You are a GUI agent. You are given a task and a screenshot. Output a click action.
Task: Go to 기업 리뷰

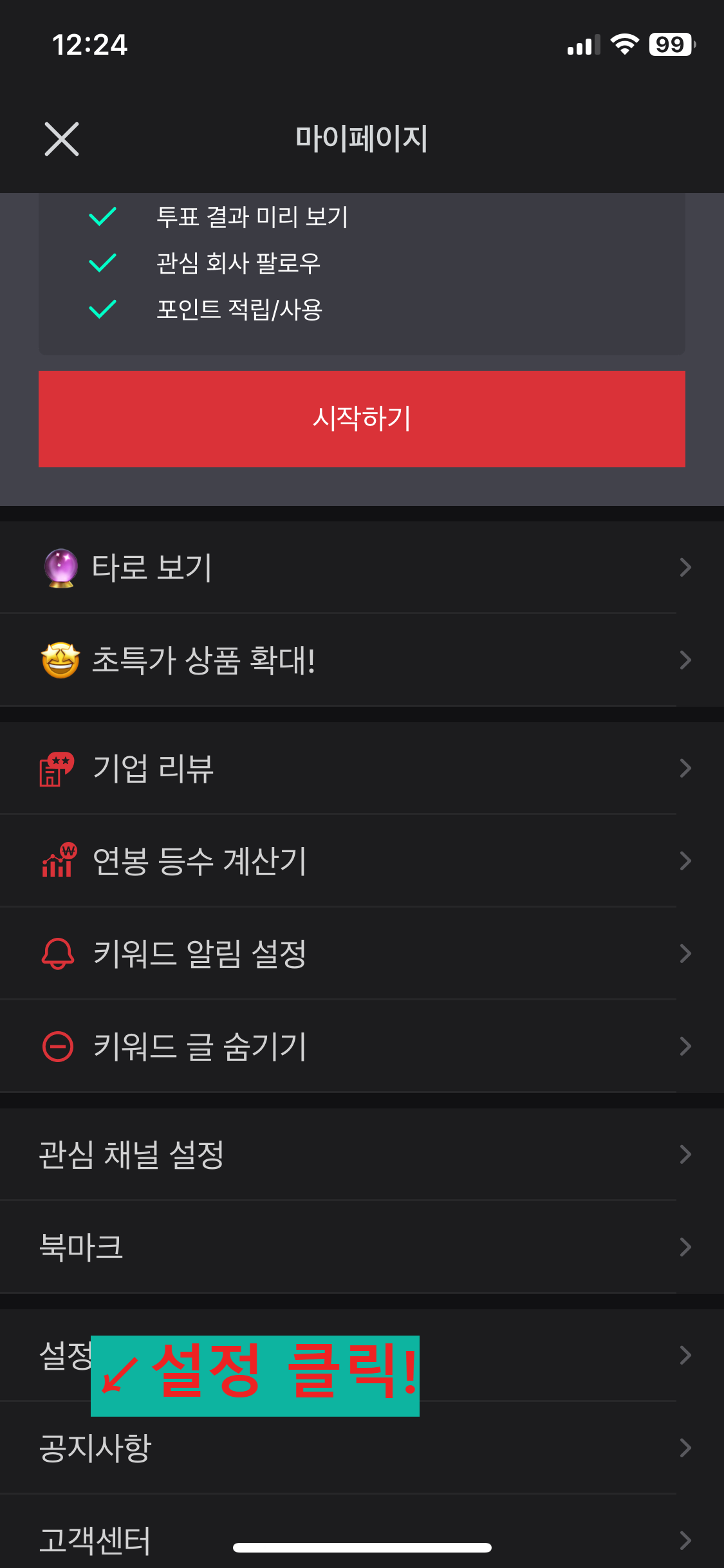(362, 768)
